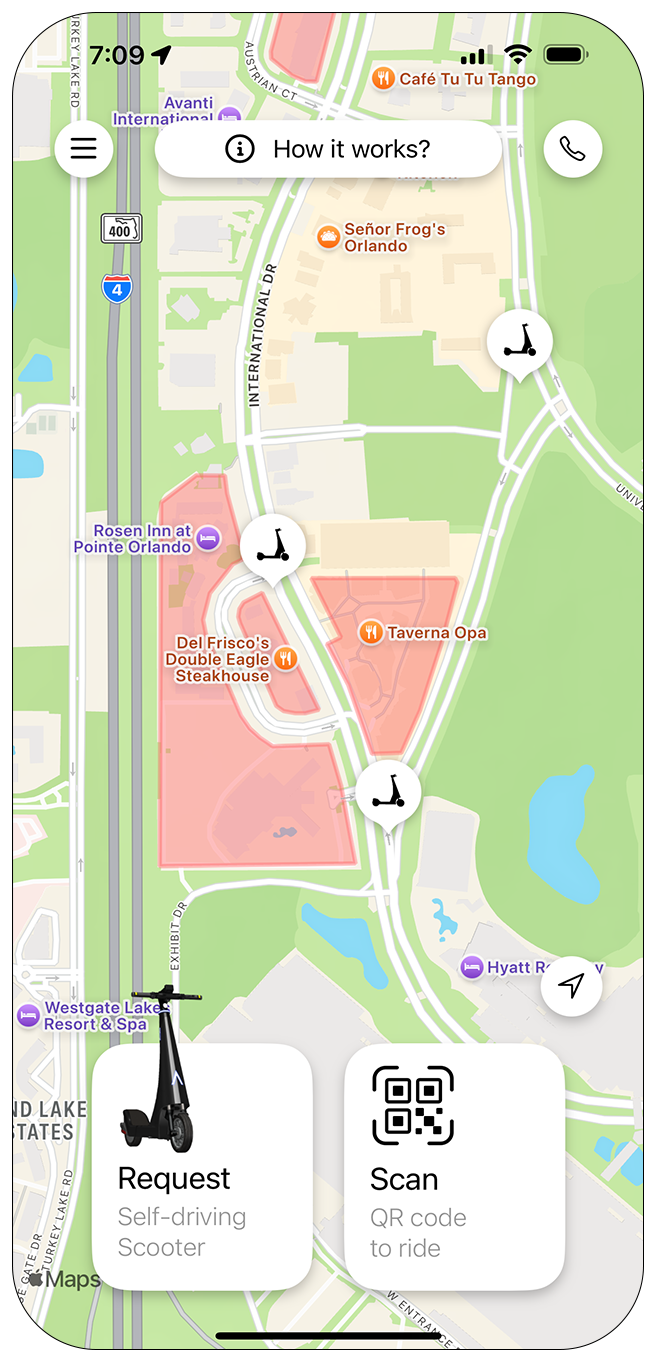Scan QR code to ride
Viewport: 656px width, 1356px height.
pyautogui.click(x=454, y=1167)
